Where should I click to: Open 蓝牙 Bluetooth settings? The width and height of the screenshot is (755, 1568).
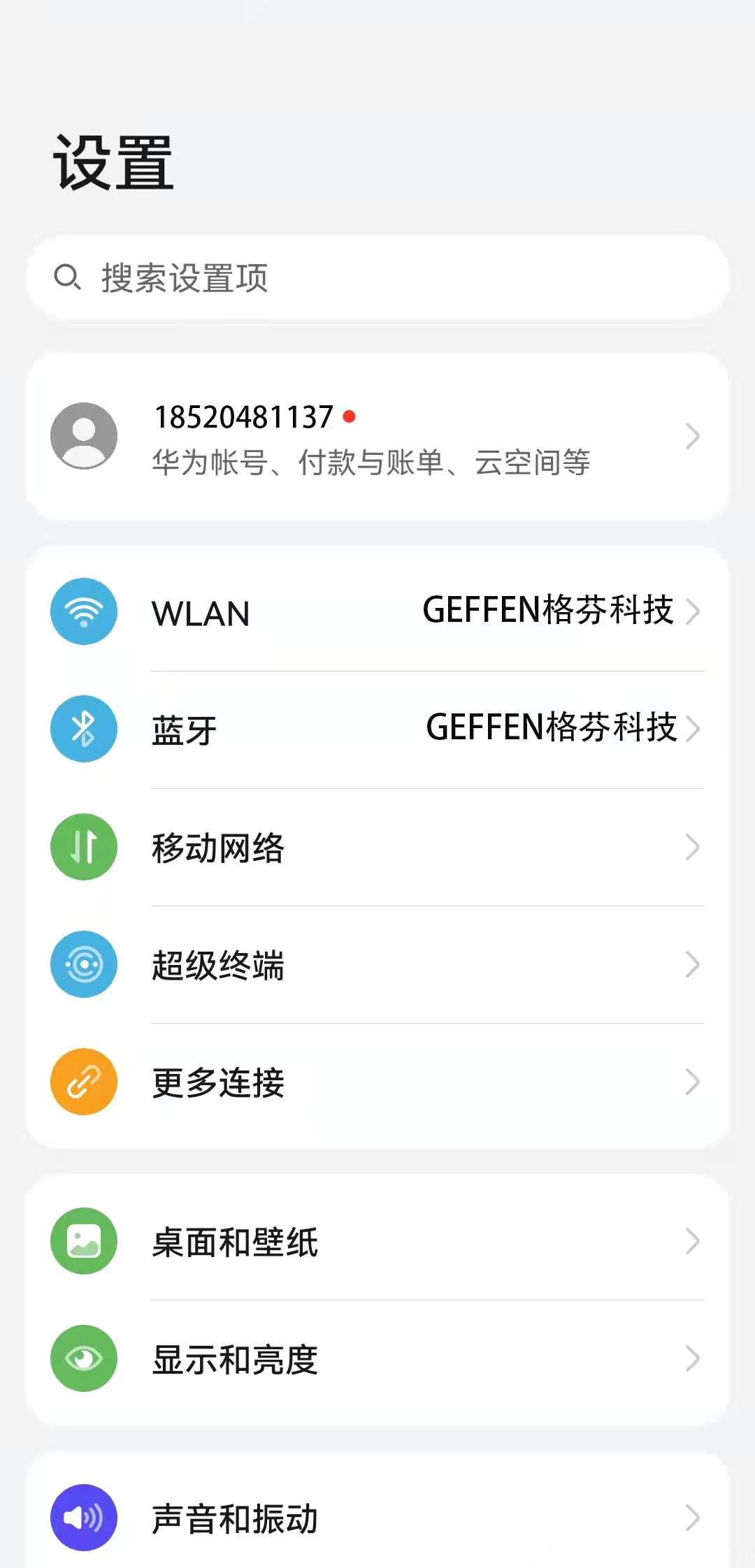377,729
